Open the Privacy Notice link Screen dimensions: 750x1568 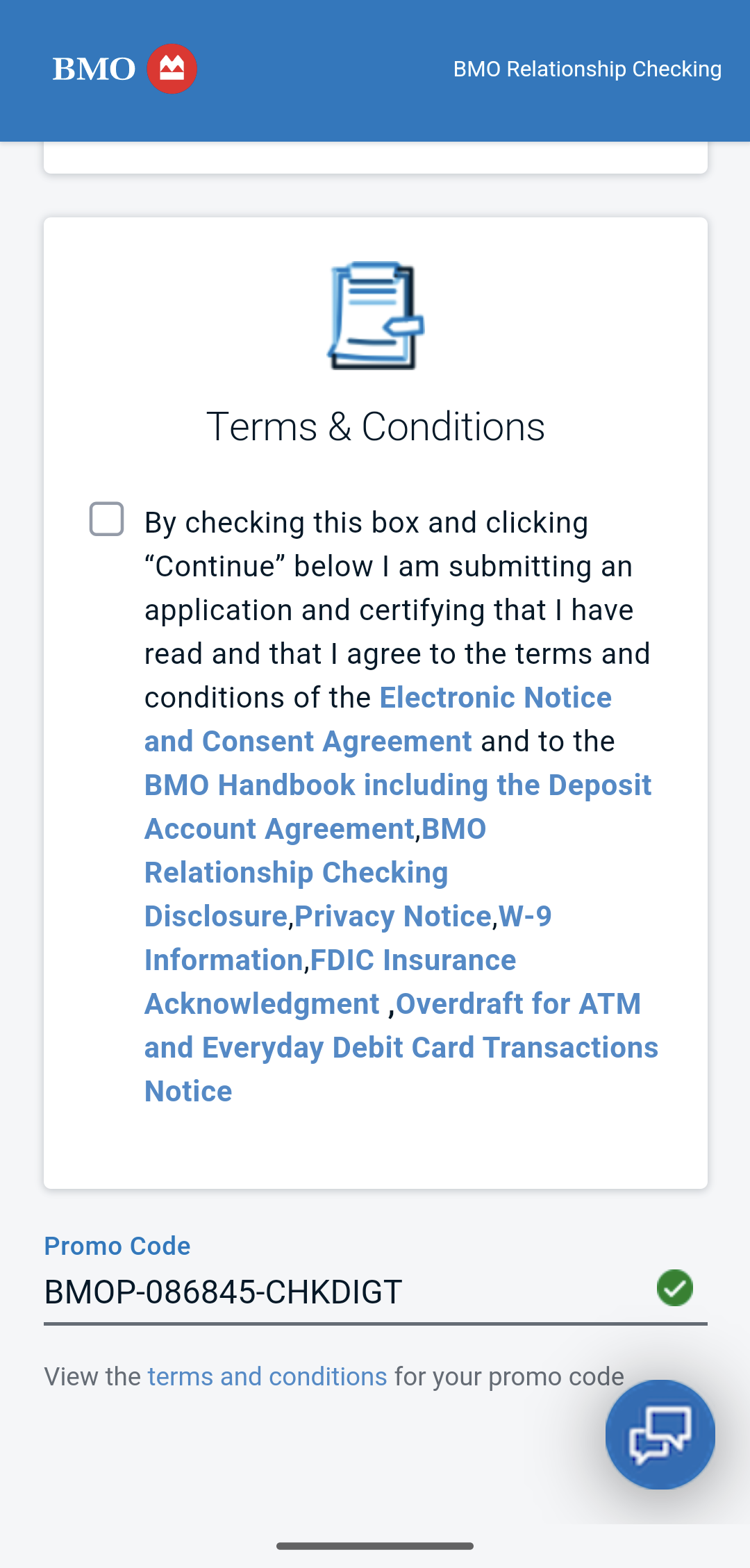393,917
